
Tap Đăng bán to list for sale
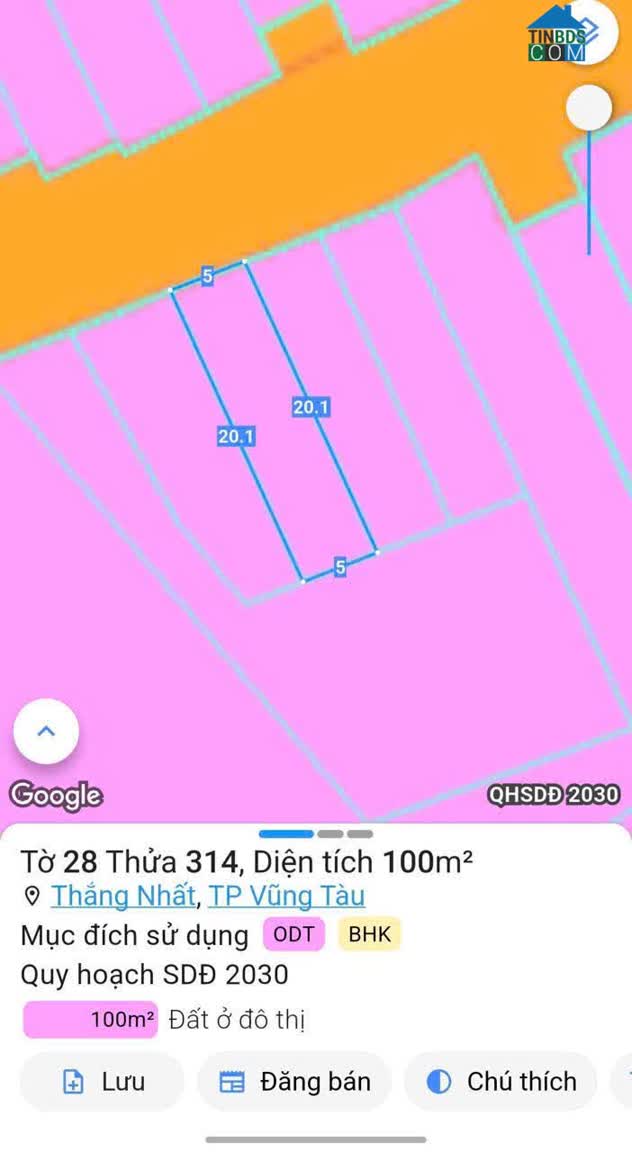point(294,1081)
